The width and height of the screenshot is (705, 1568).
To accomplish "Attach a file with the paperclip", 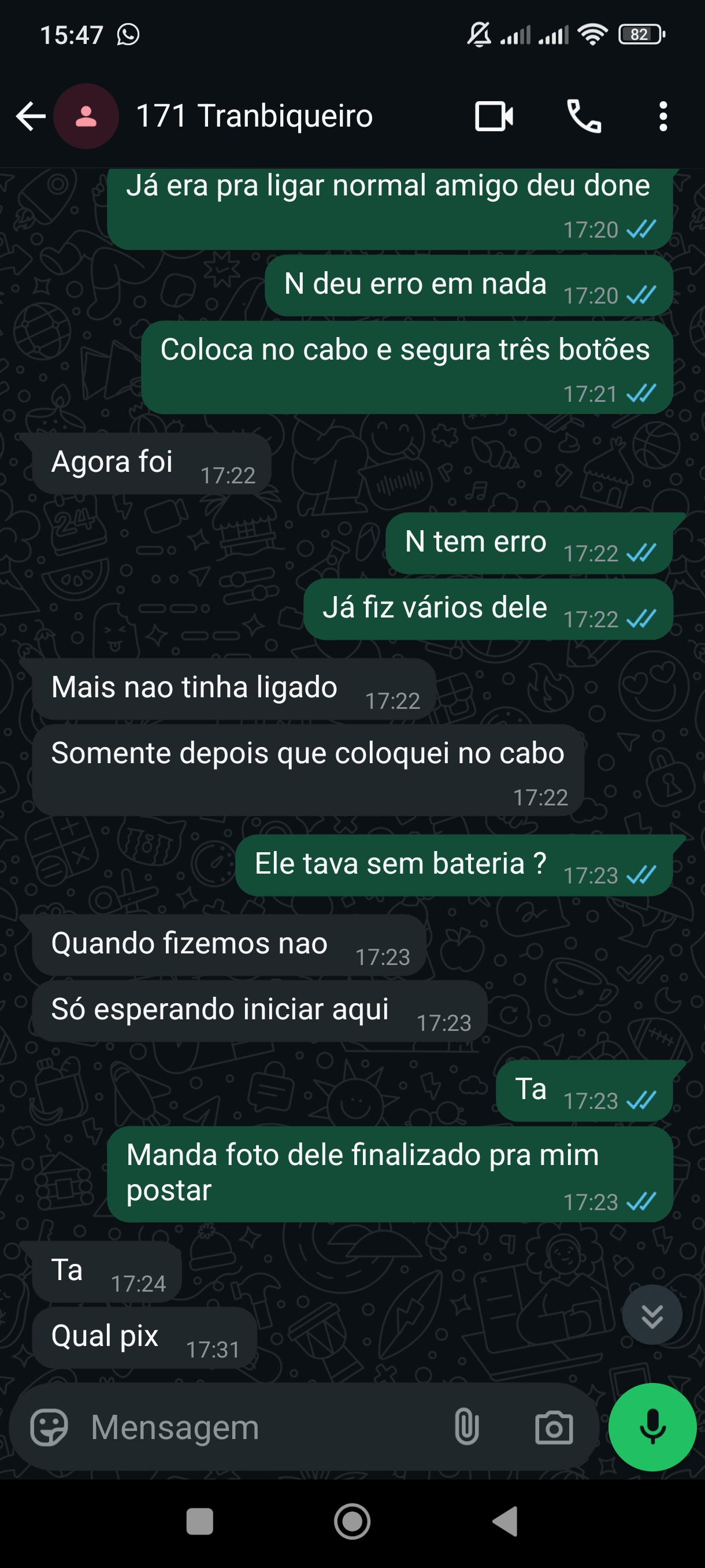I will 466,1428.
